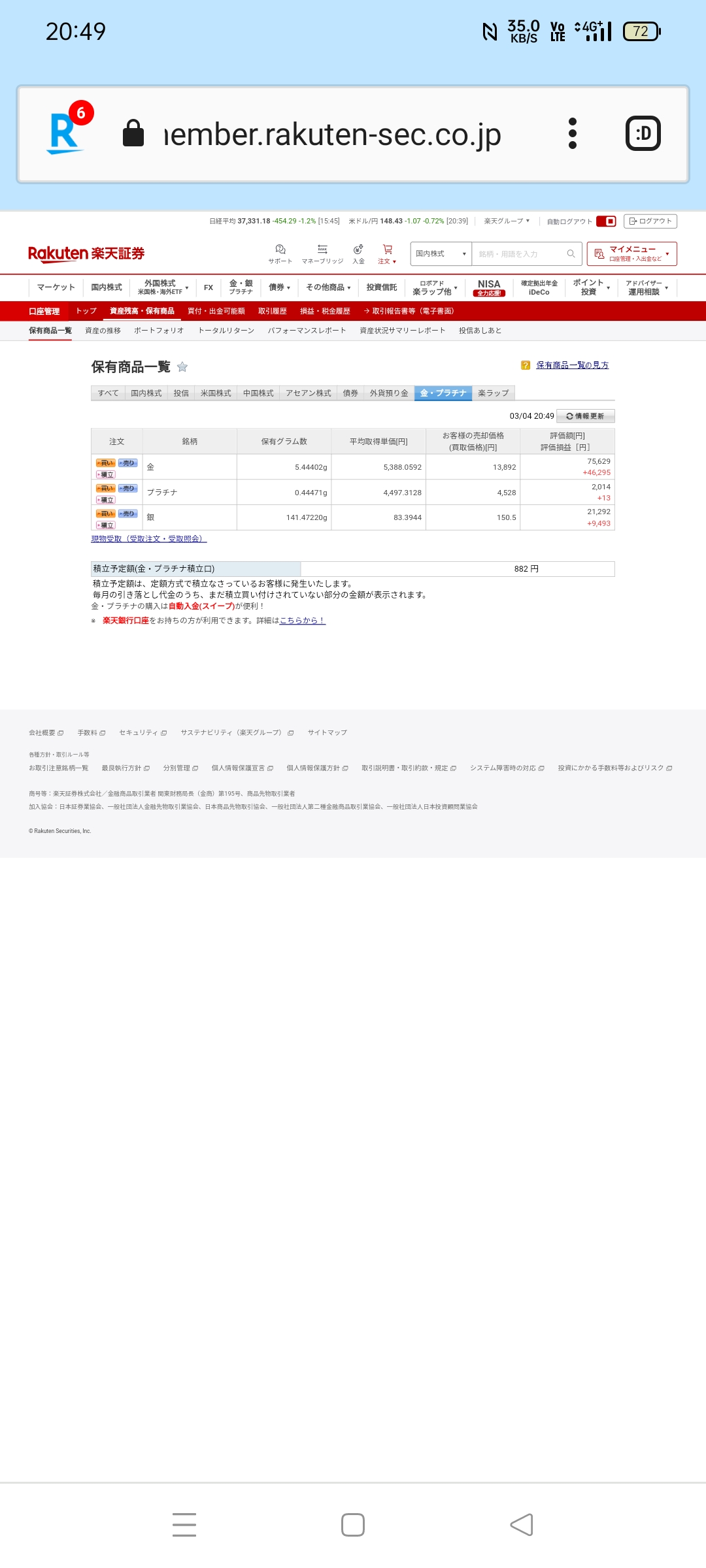Image resolution: width=706 pixels, height=1568 pixels.
Task: Select the 楽ラップ tab
Action: coord(493,393)
